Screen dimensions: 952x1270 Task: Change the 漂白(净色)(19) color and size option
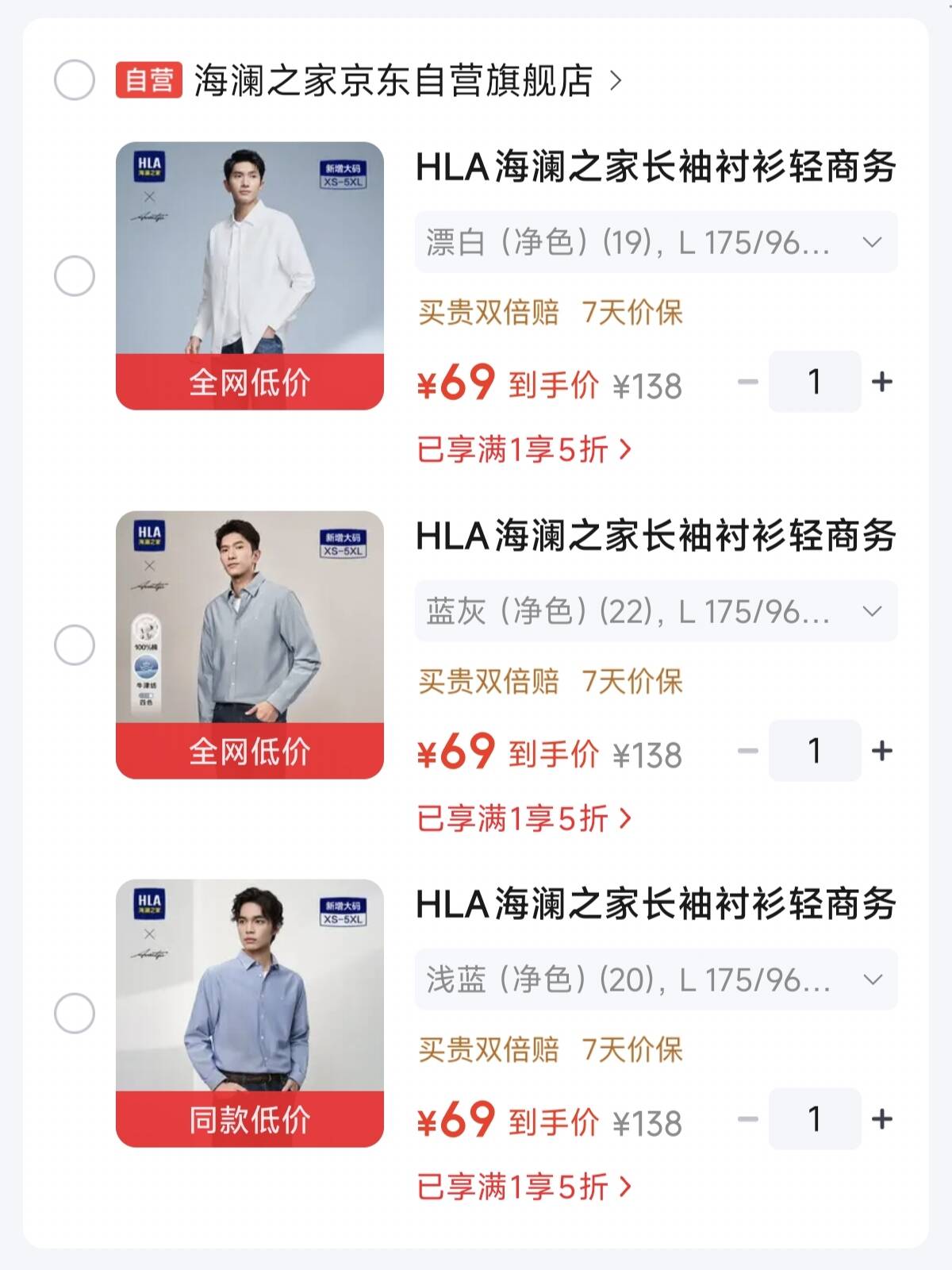pyautogui.click(x=656, y=242)
